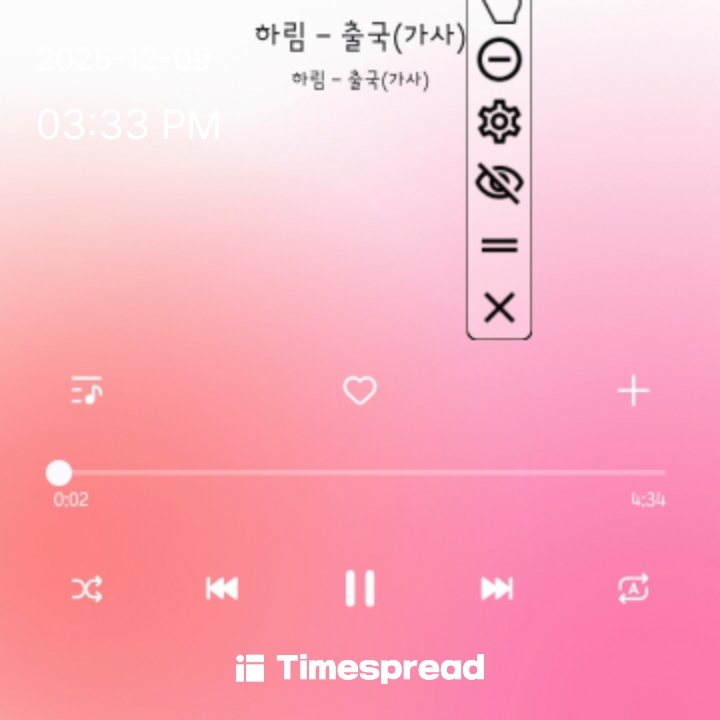Hide the lyrics with the crossed-eye icon
720x720 pixels.
tap(499, 184)
